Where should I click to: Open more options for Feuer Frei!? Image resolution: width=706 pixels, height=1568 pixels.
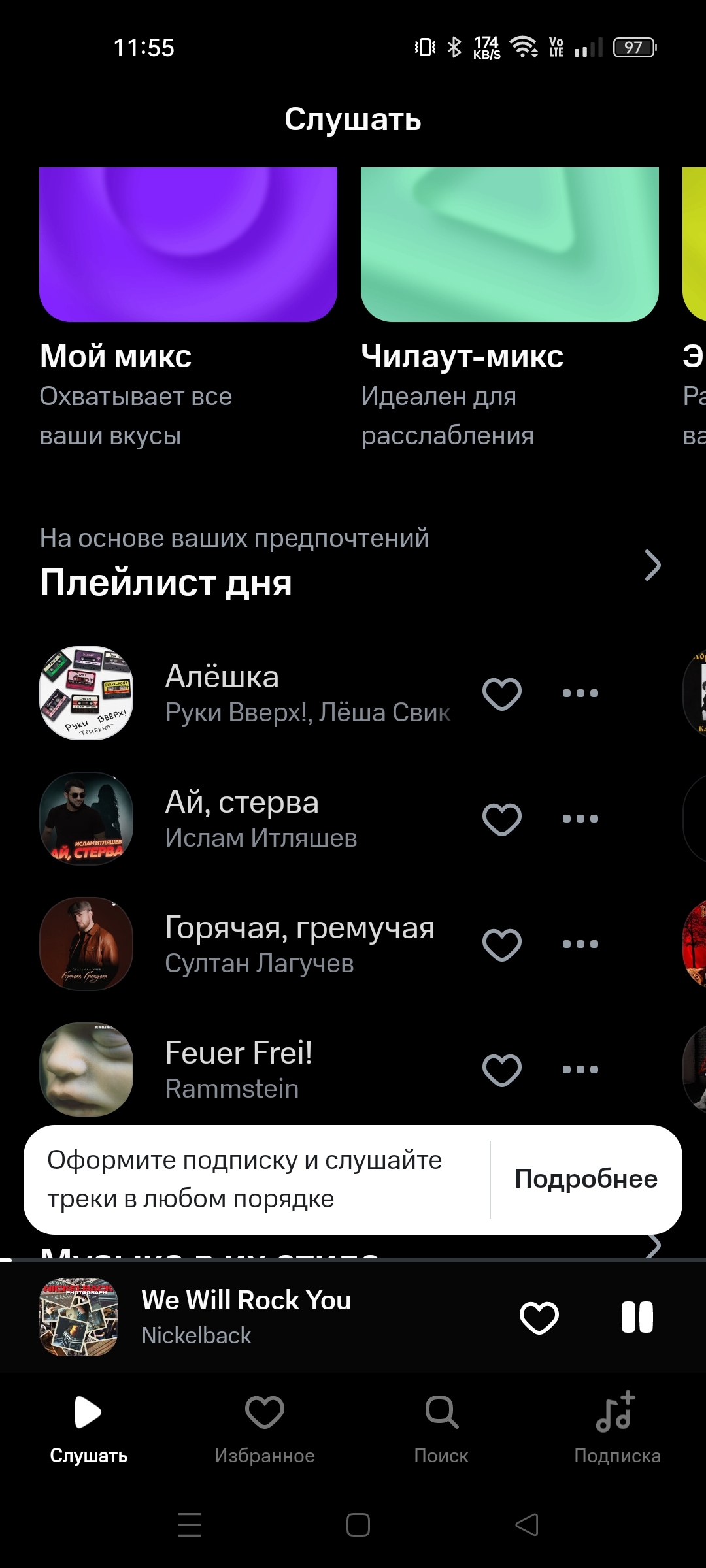(x=580, y=1070)
